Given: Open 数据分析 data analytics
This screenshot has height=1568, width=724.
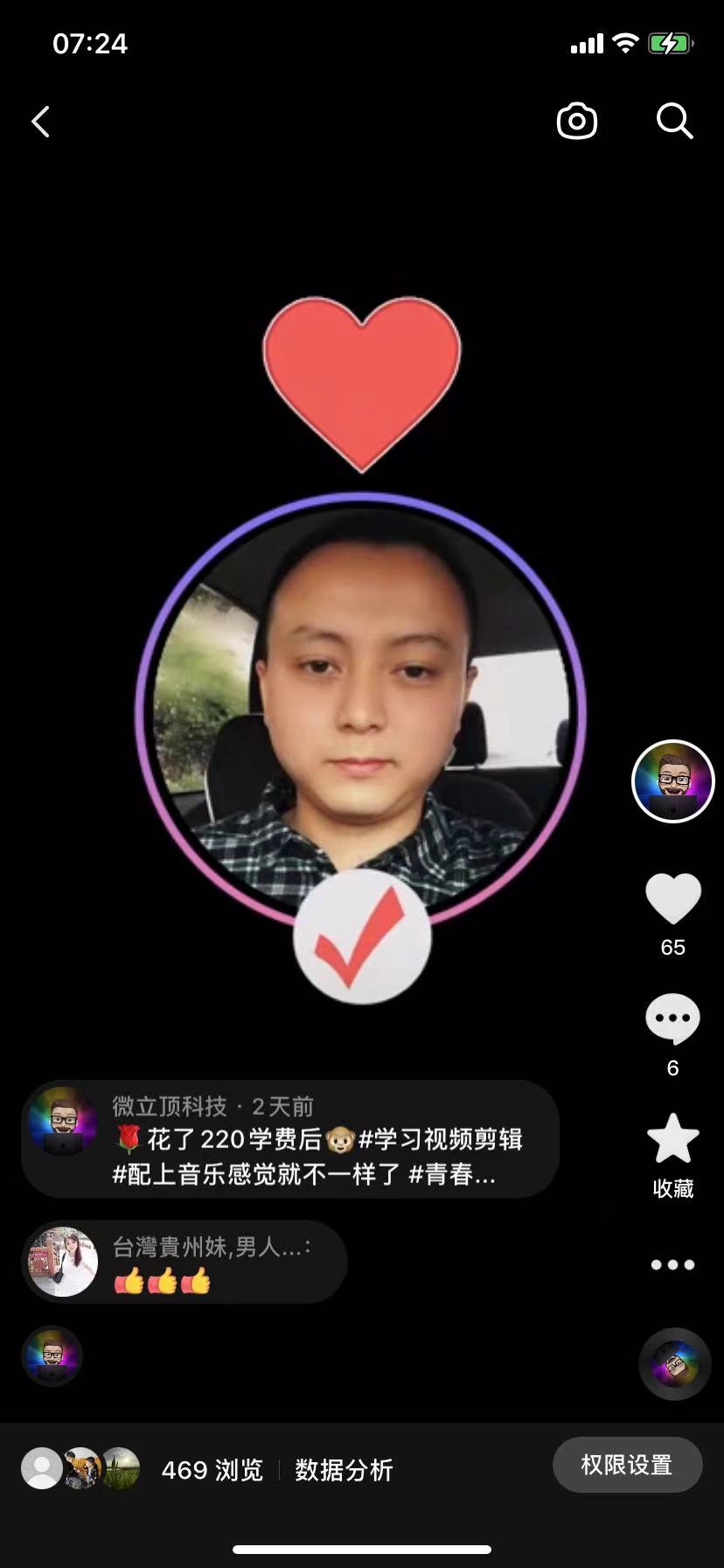Looking at the screenshot, I should coord(344,1469).
